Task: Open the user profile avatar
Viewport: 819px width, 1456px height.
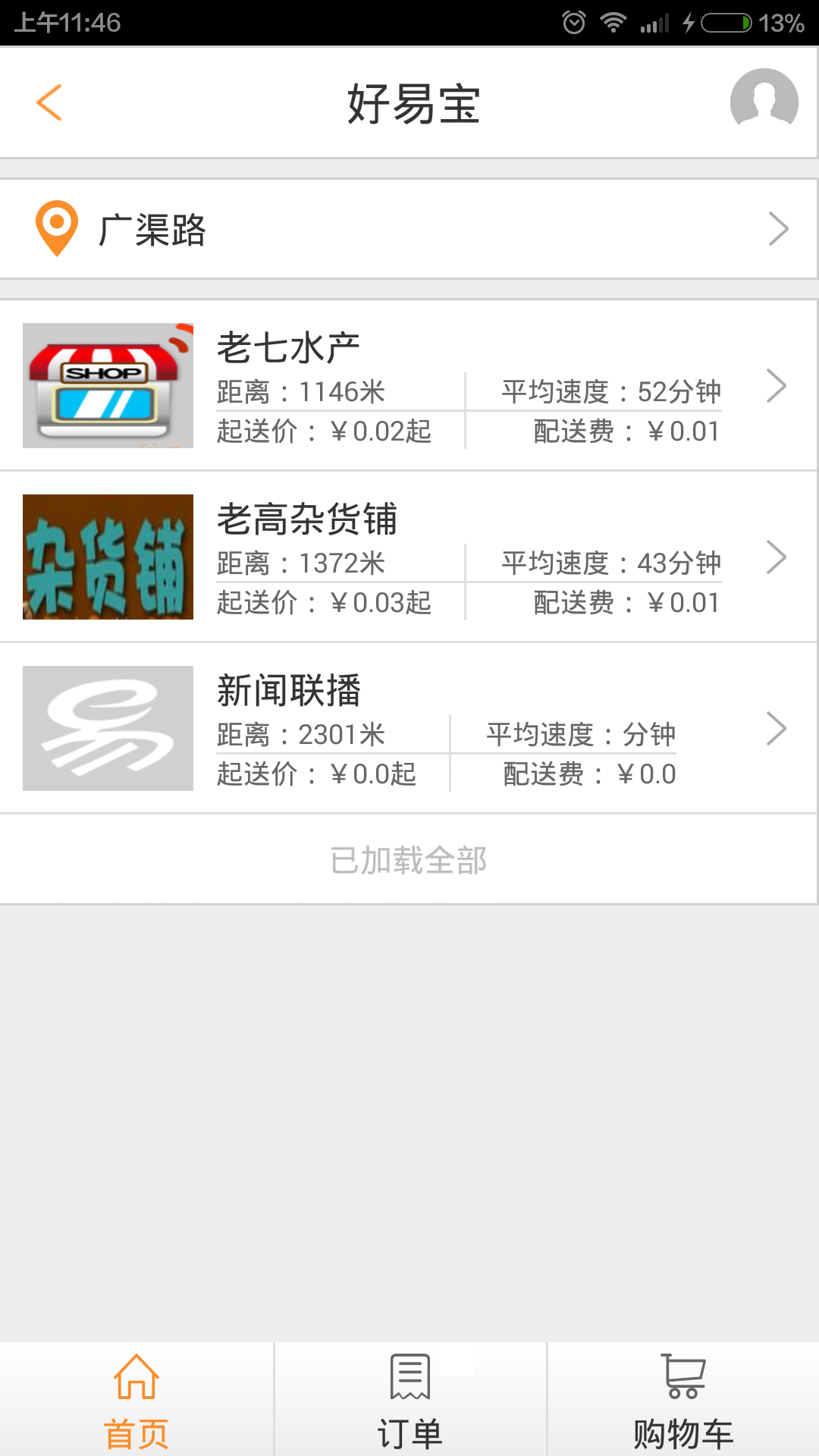Action: [764, 102]
